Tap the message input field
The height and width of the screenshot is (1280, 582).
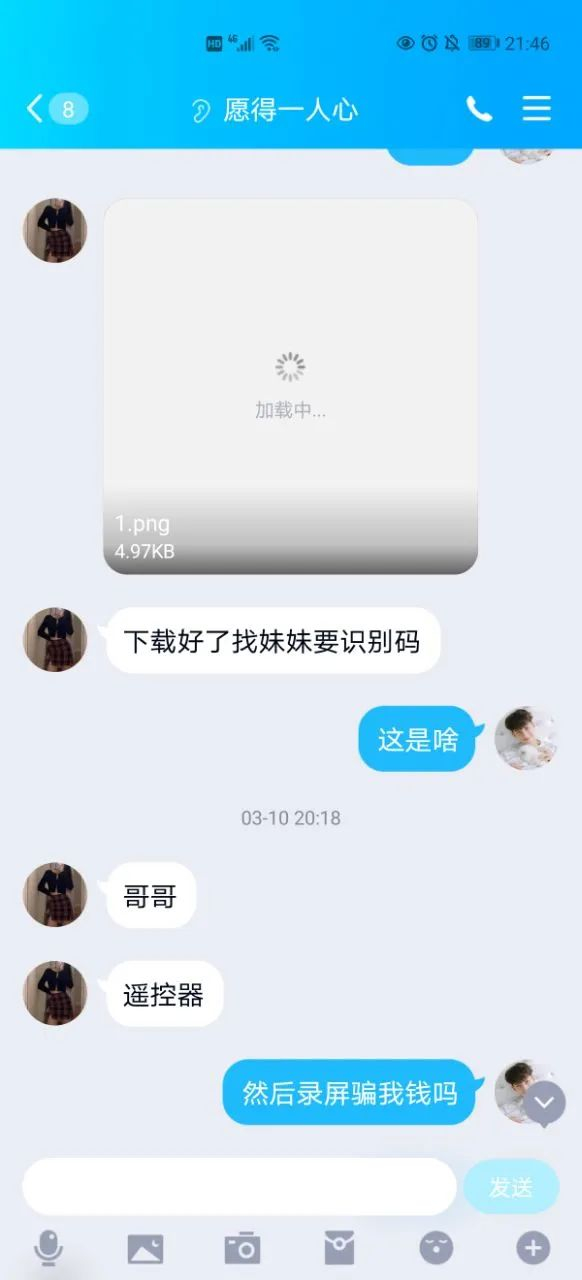click(x=239, y=1187)
